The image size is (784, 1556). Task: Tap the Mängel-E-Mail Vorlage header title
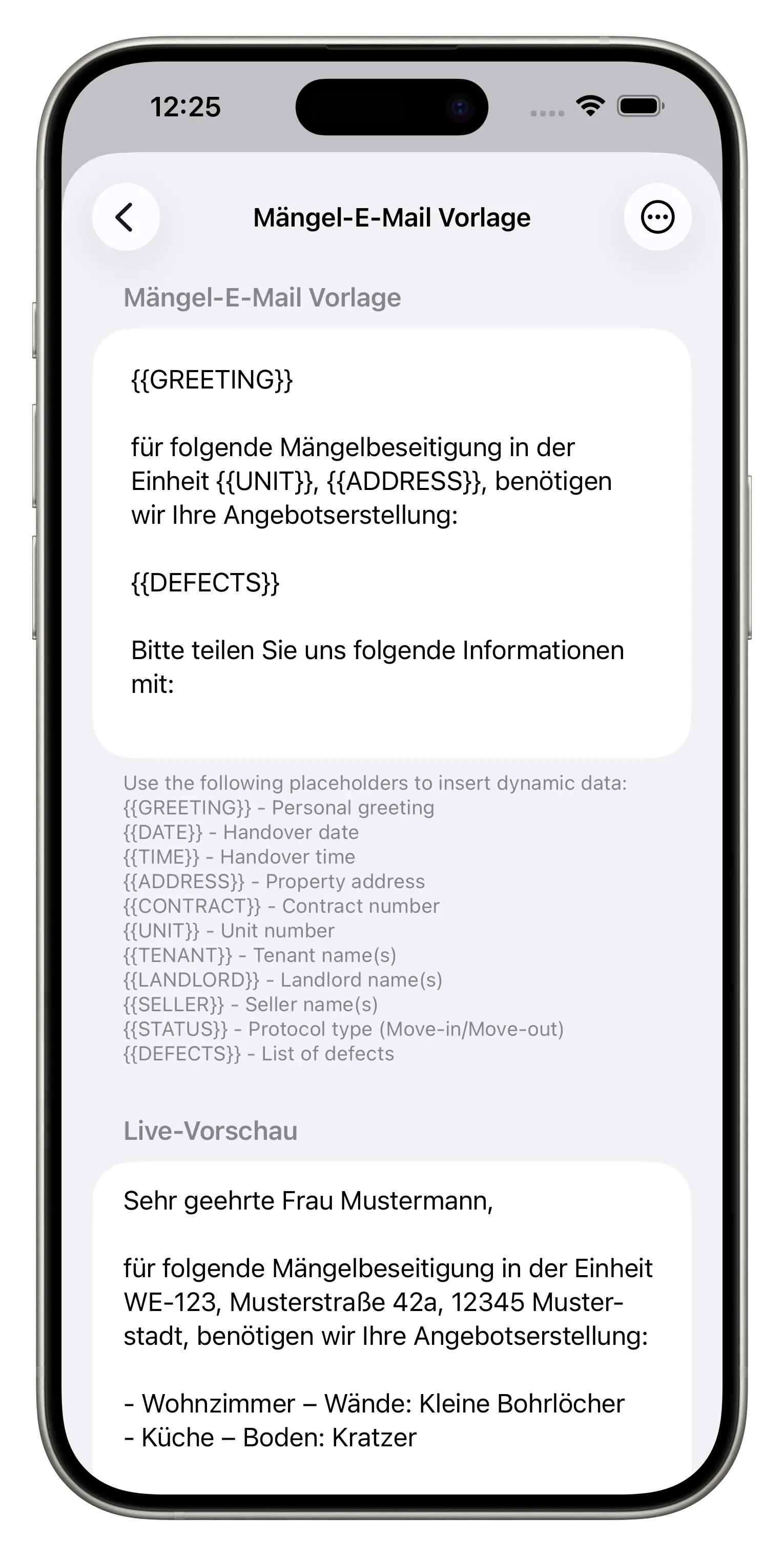click(x=392, y=218)
